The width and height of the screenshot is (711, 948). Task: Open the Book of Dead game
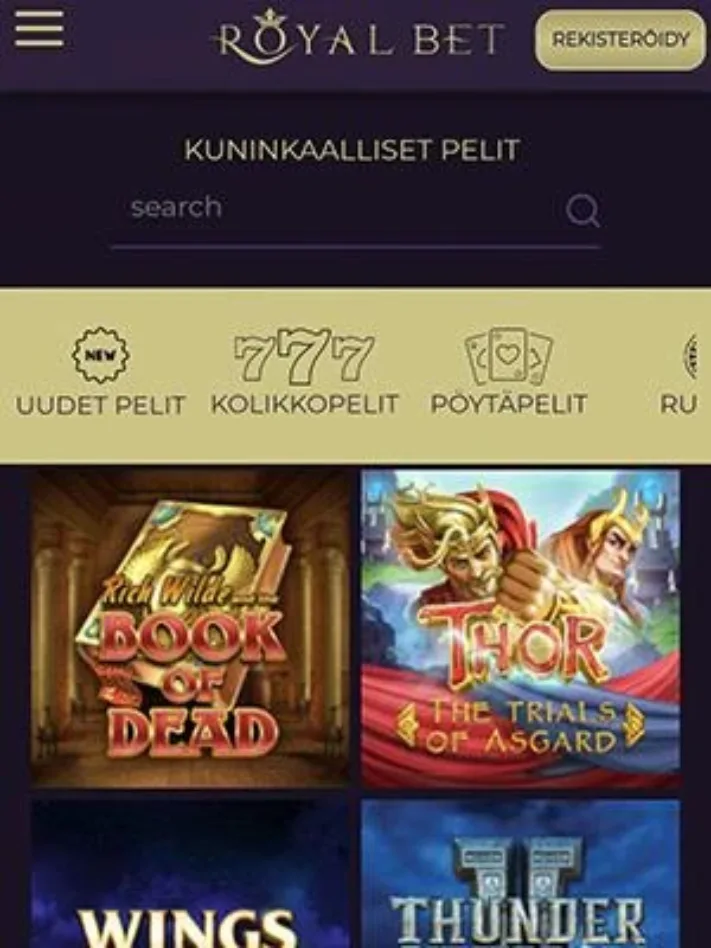[x=190, y=628]
